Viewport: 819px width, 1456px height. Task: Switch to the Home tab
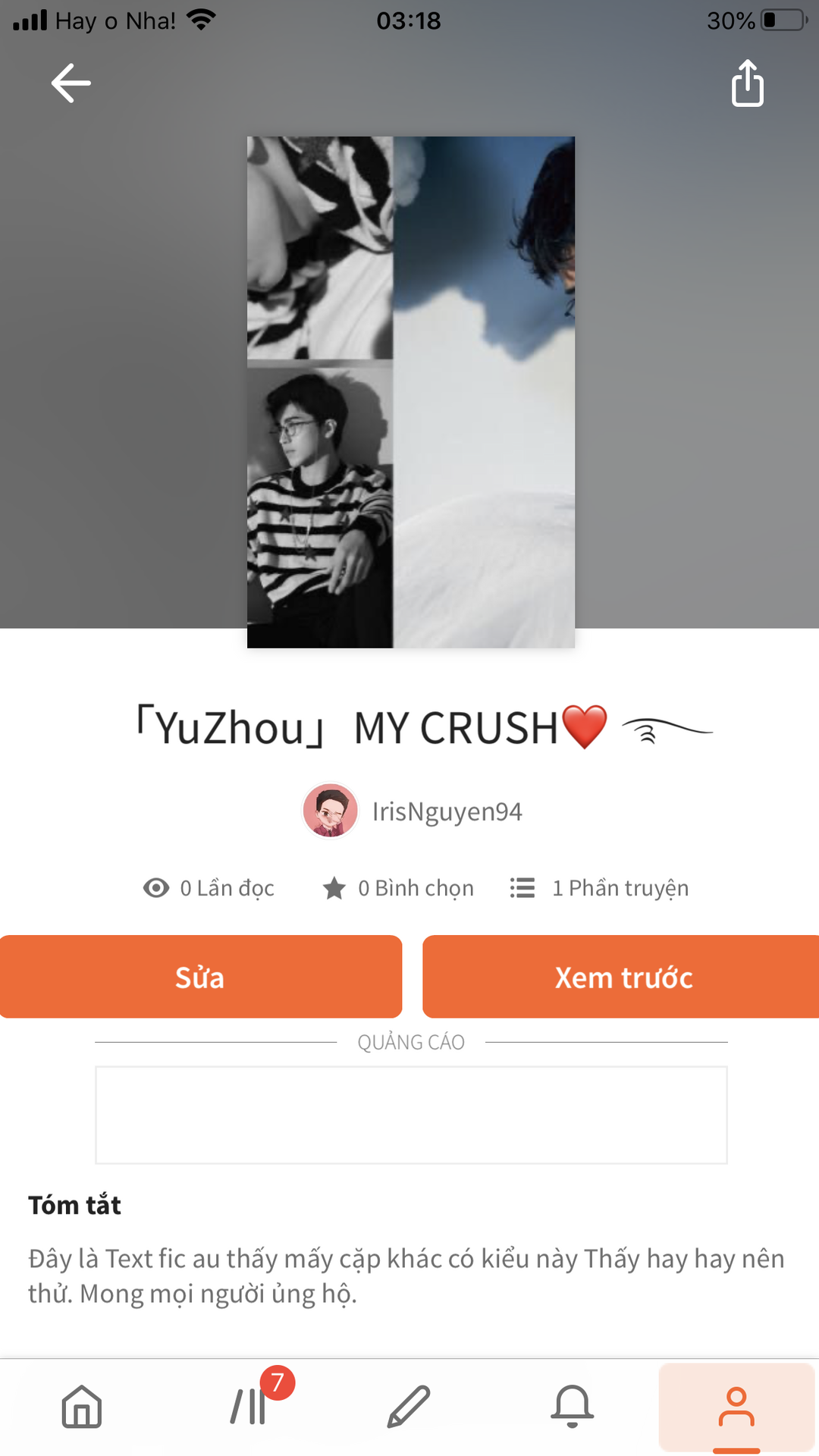pos(82,1407)
